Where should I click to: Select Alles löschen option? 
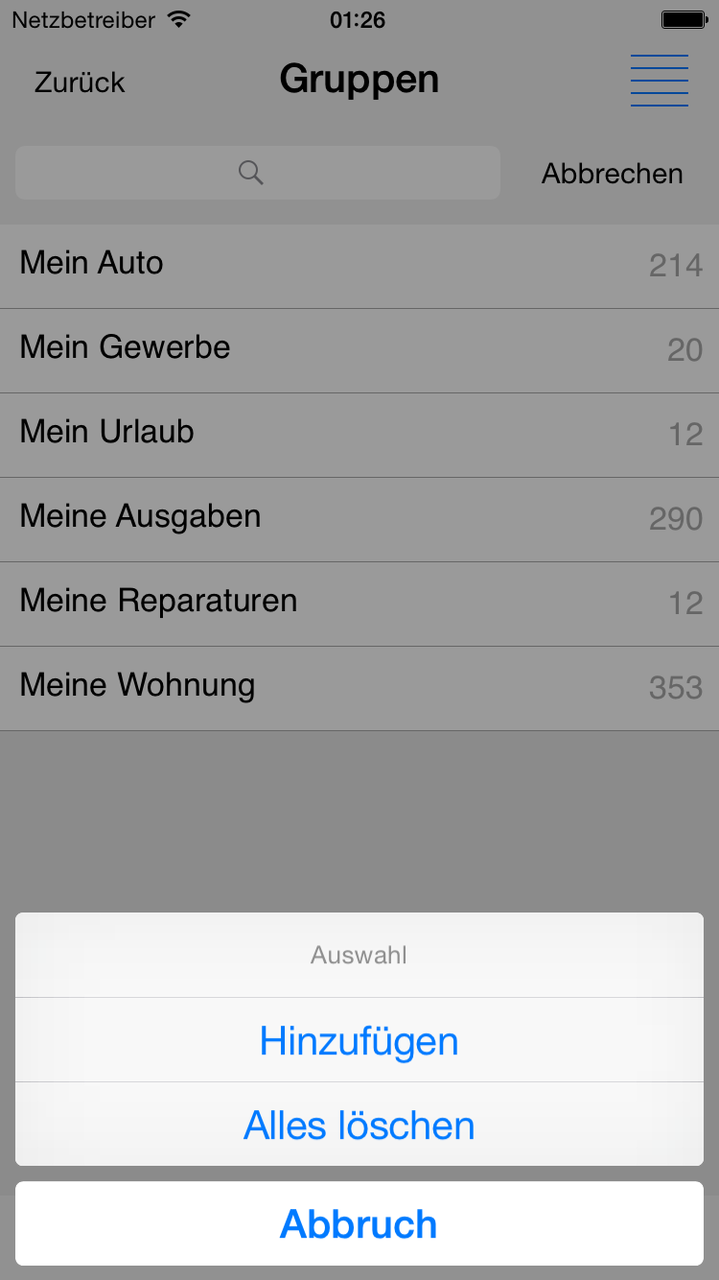click(359, 1125)
